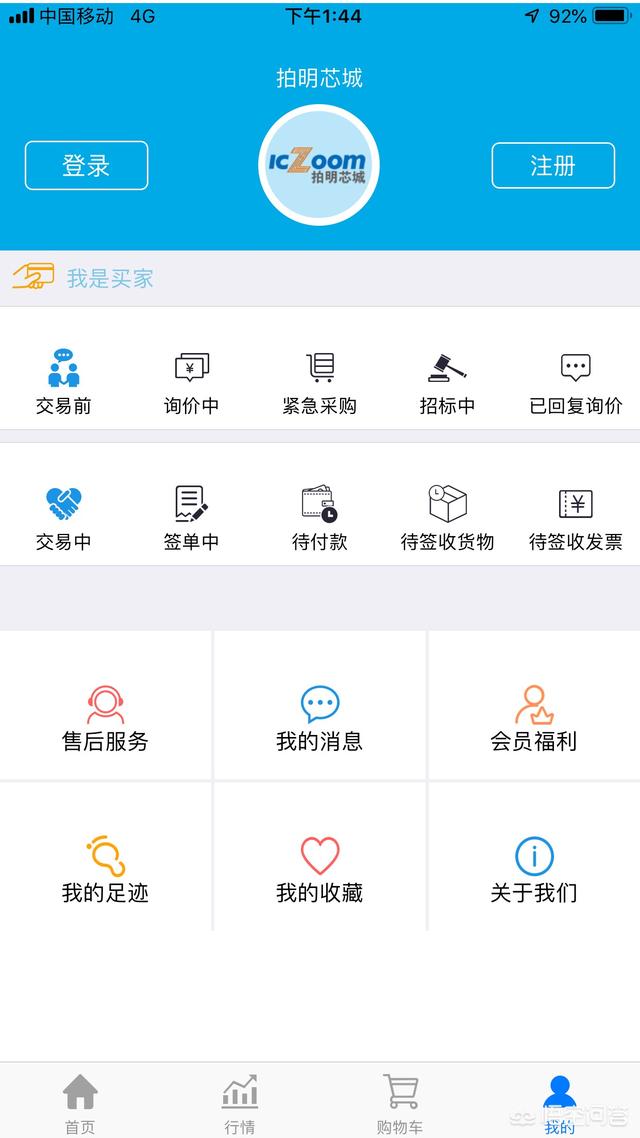Open 紧急采购 urgent purchasing
This screenshot has height=1138, width=640.
click(x=319, y=382)
